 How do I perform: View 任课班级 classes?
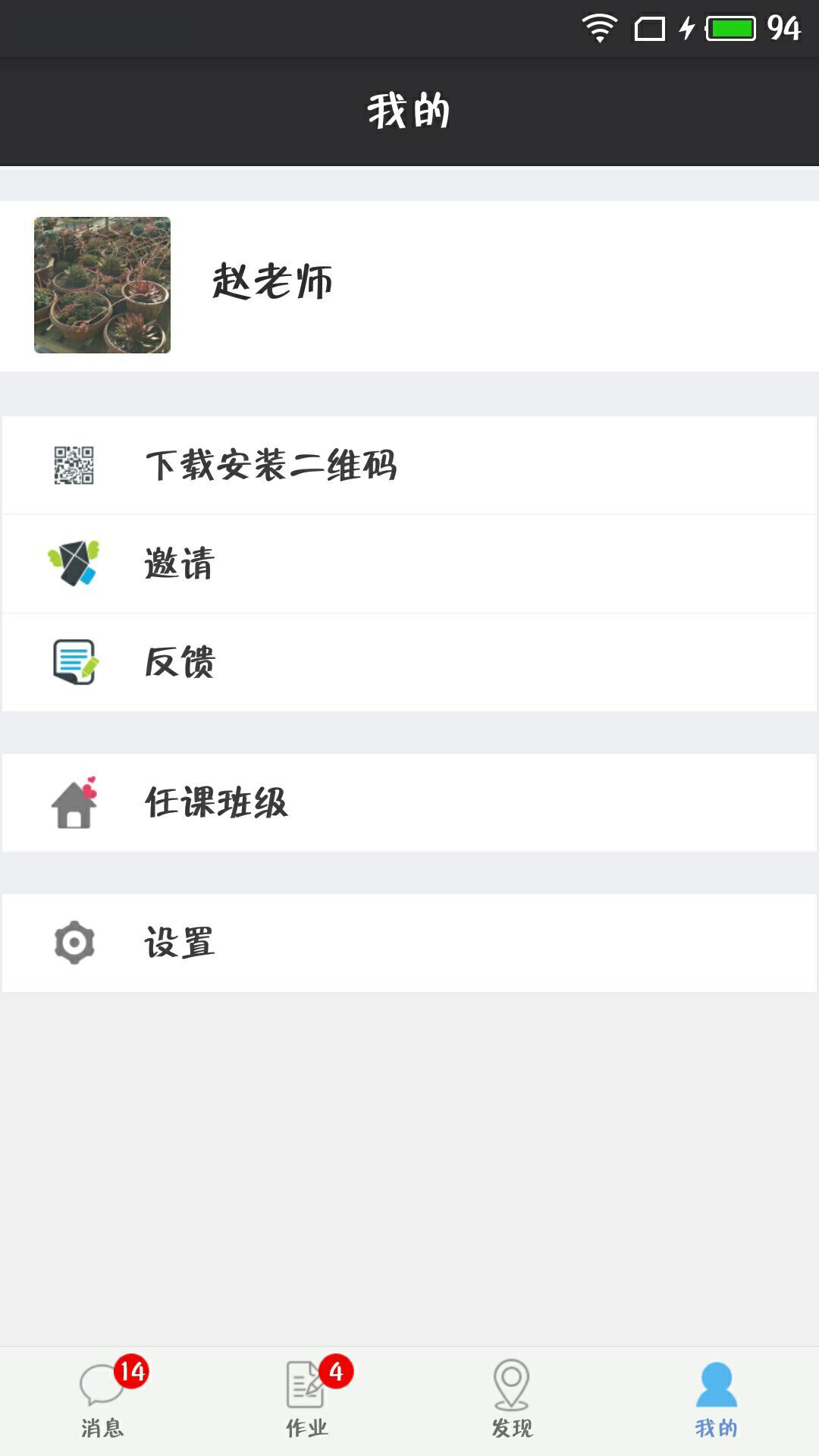[x=409, y=802]
